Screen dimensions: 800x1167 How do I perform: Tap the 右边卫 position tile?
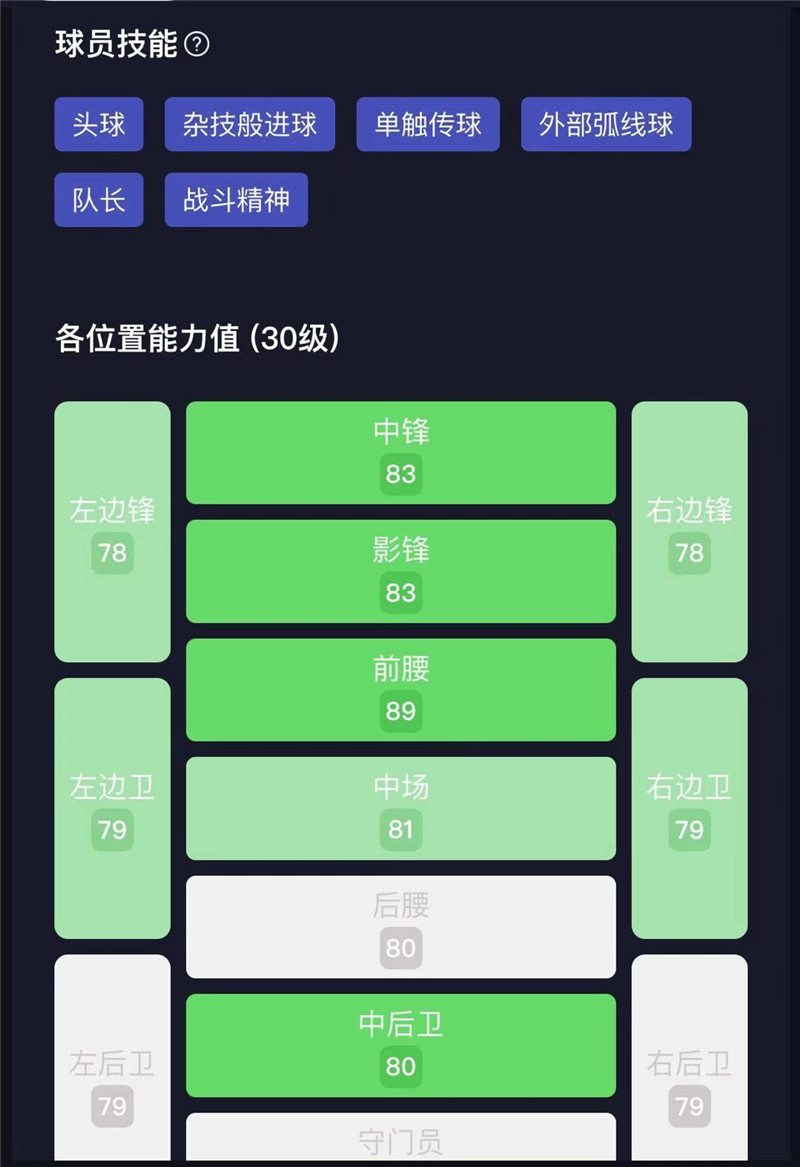tap(689, 808)
